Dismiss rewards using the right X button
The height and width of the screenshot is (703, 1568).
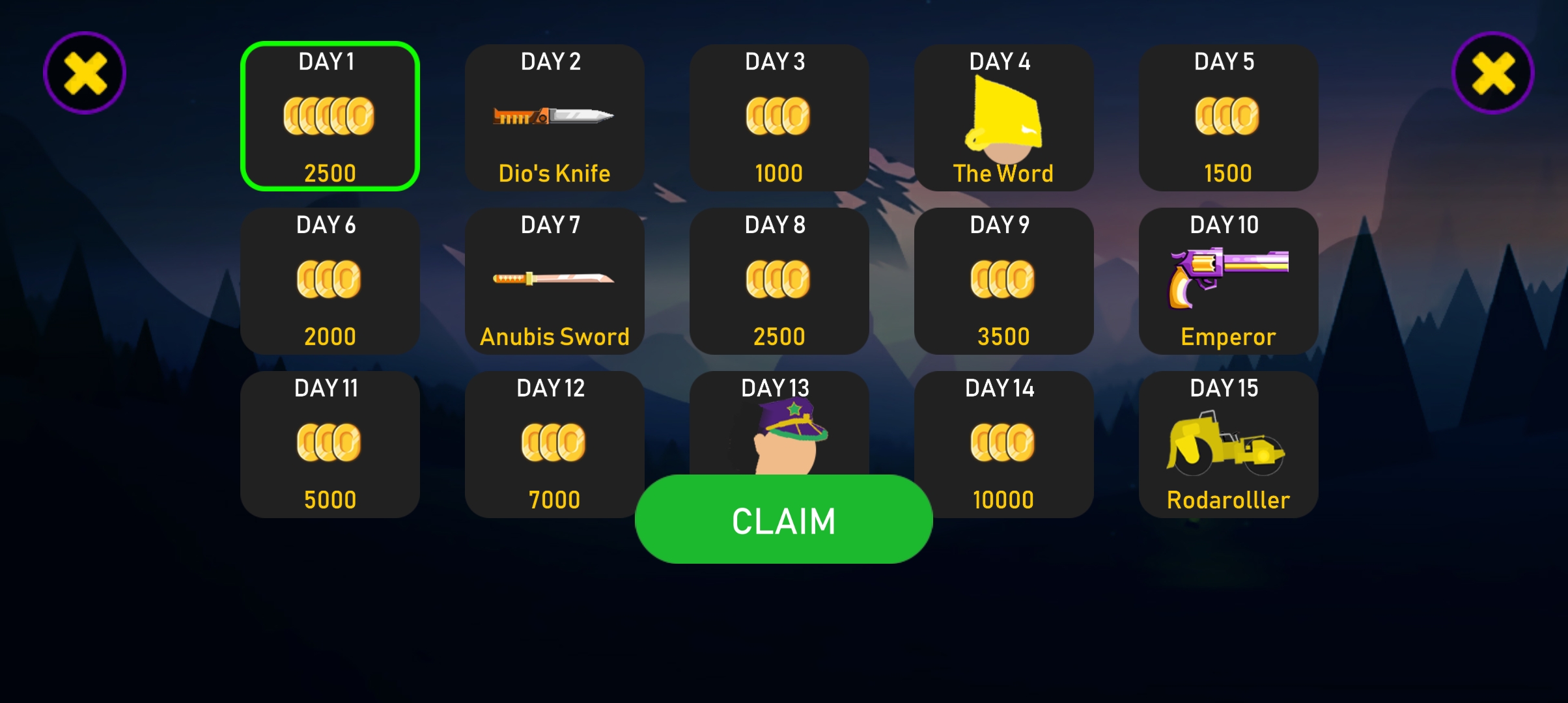(x=1492, y=73)
